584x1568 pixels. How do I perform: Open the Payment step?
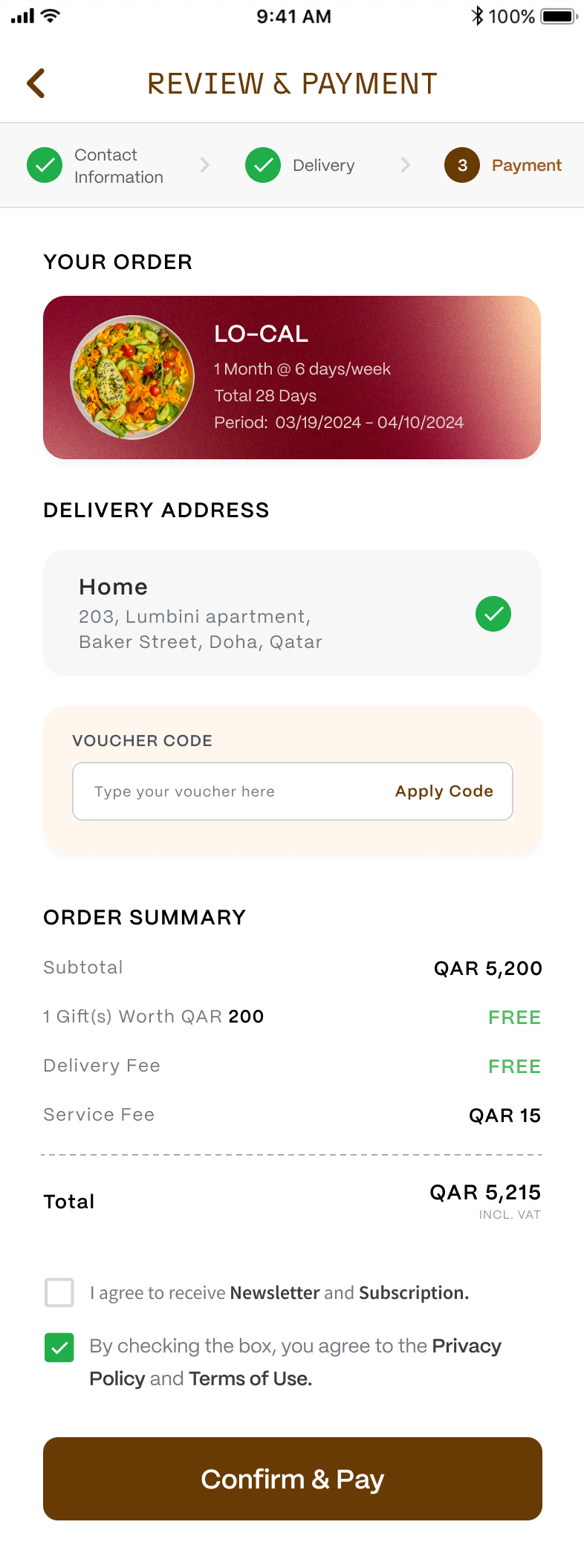(x=526, y=165)
